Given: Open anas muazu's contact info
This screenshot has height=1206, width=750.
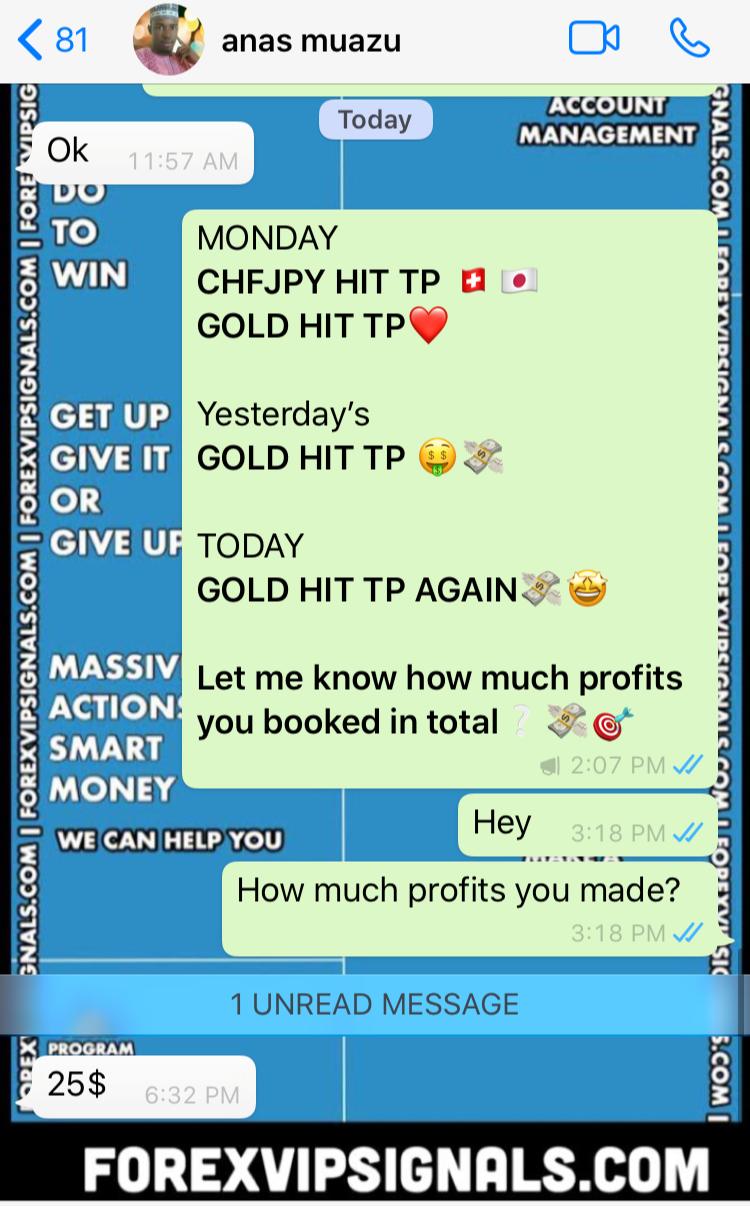Looking at the screenshot, I should point(311,41).
